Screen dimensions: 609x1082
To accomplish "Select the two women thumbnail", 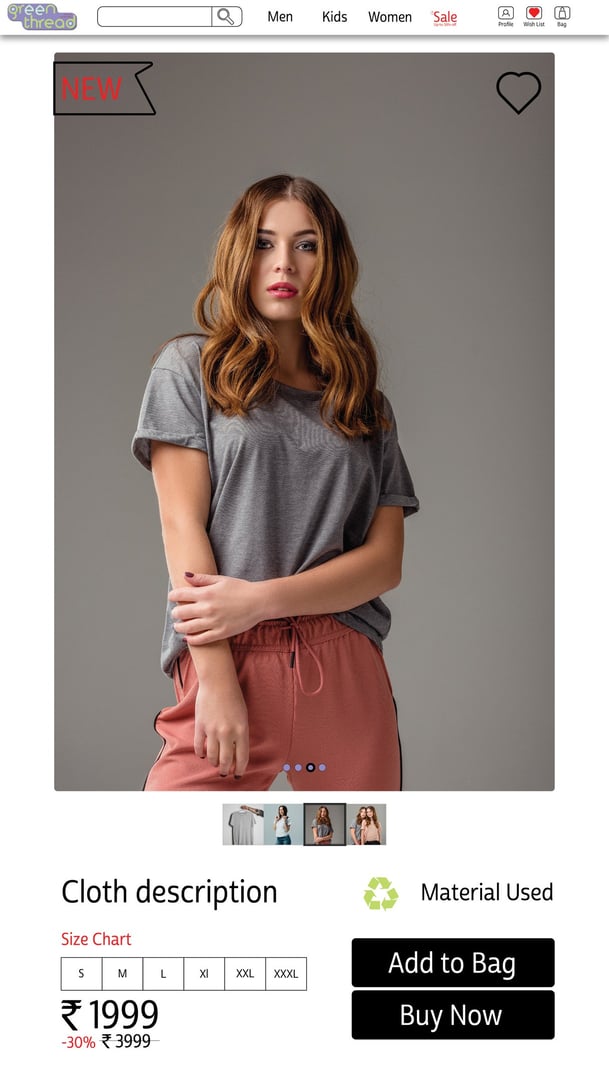I will tap(367, 824).
